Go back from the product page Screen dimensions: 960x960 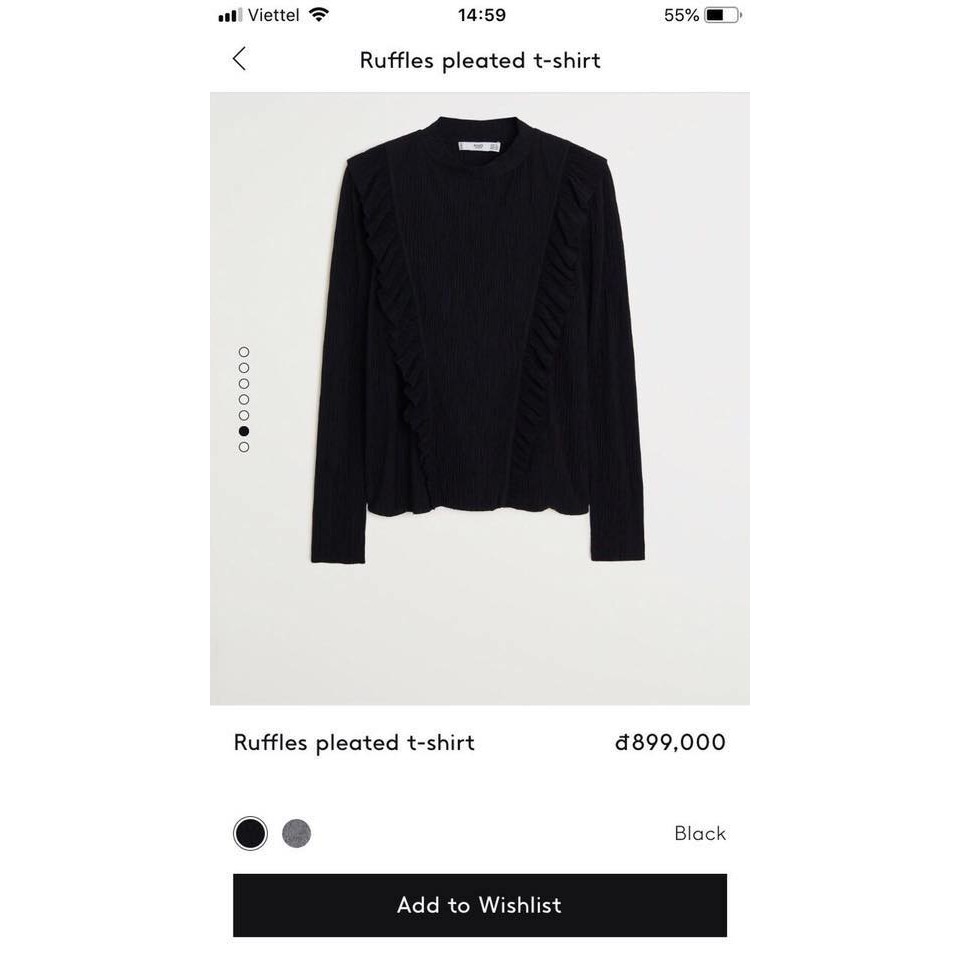(x=239, y=59)
